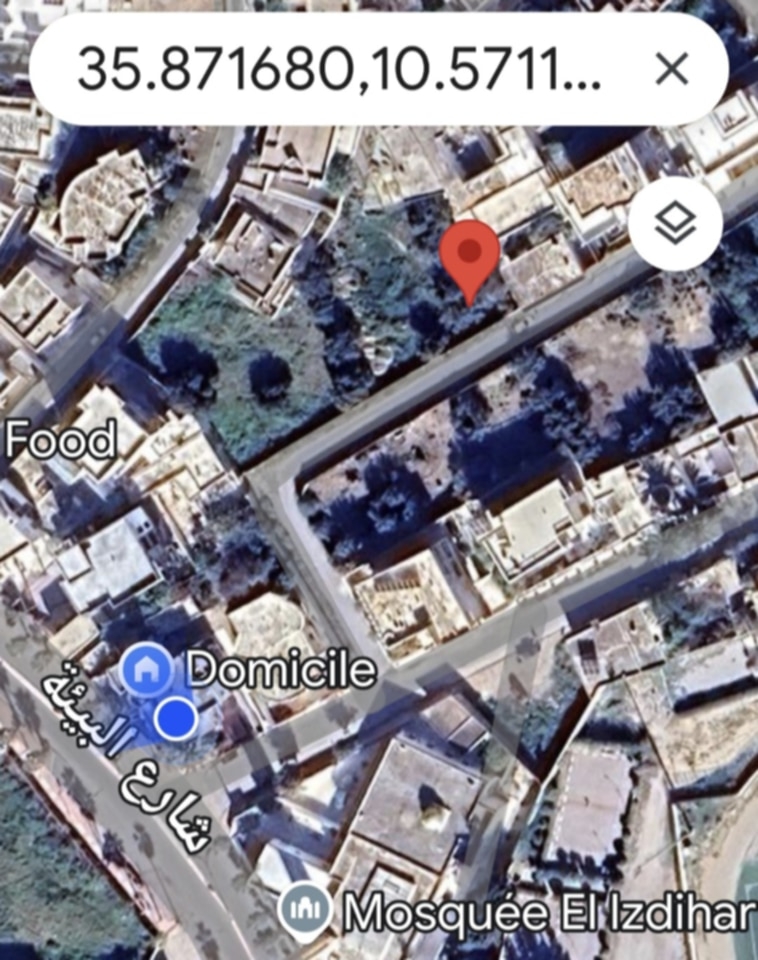Tap the search box showing coordinates
Viewport: 758px width, 960px height.
click(x=340, y=69)
